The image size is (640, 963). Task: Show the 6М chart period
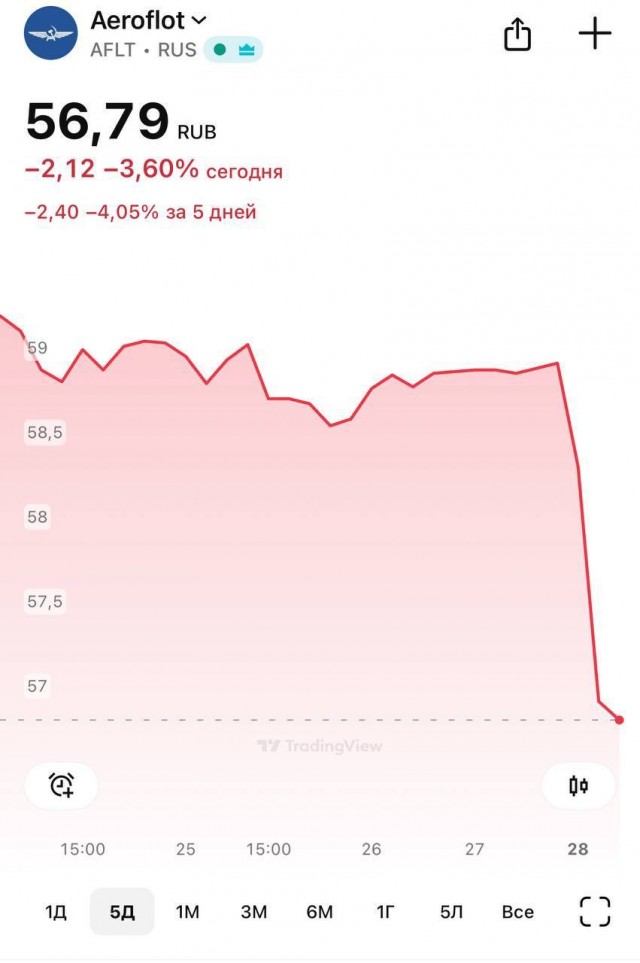pyautogui.click(x=319, y=912)
